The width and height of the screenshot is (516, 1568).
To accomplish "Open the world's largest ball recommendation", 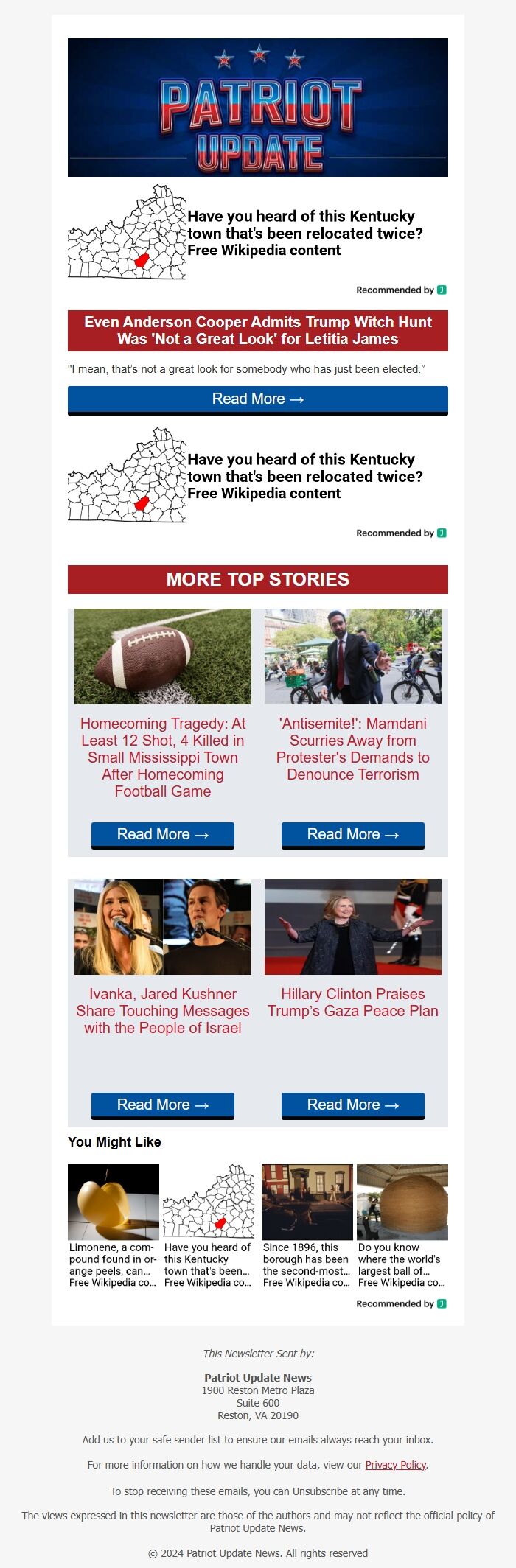I will point(402,1224).
